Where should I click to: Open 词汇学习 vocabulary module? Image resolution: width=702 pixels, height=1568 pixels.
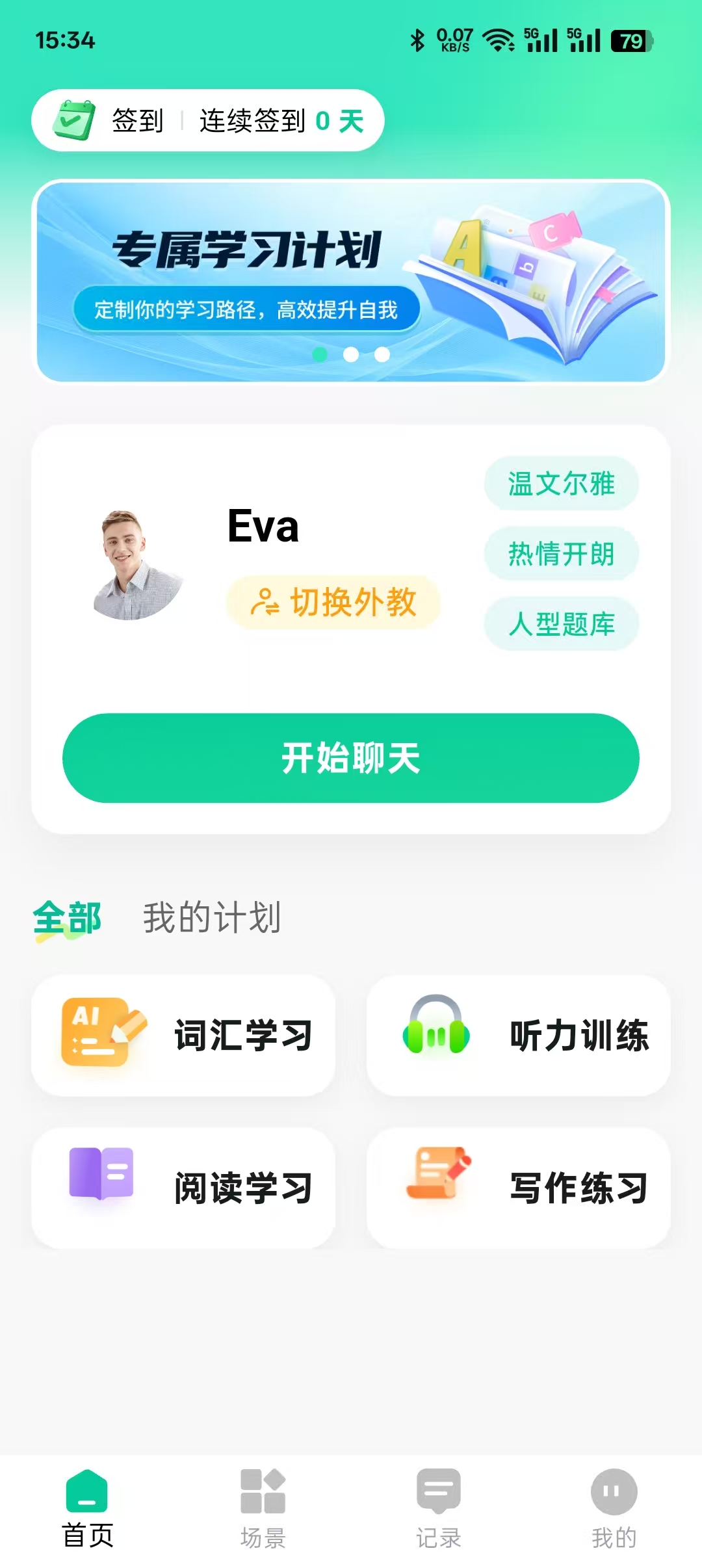coord(183,1035)
